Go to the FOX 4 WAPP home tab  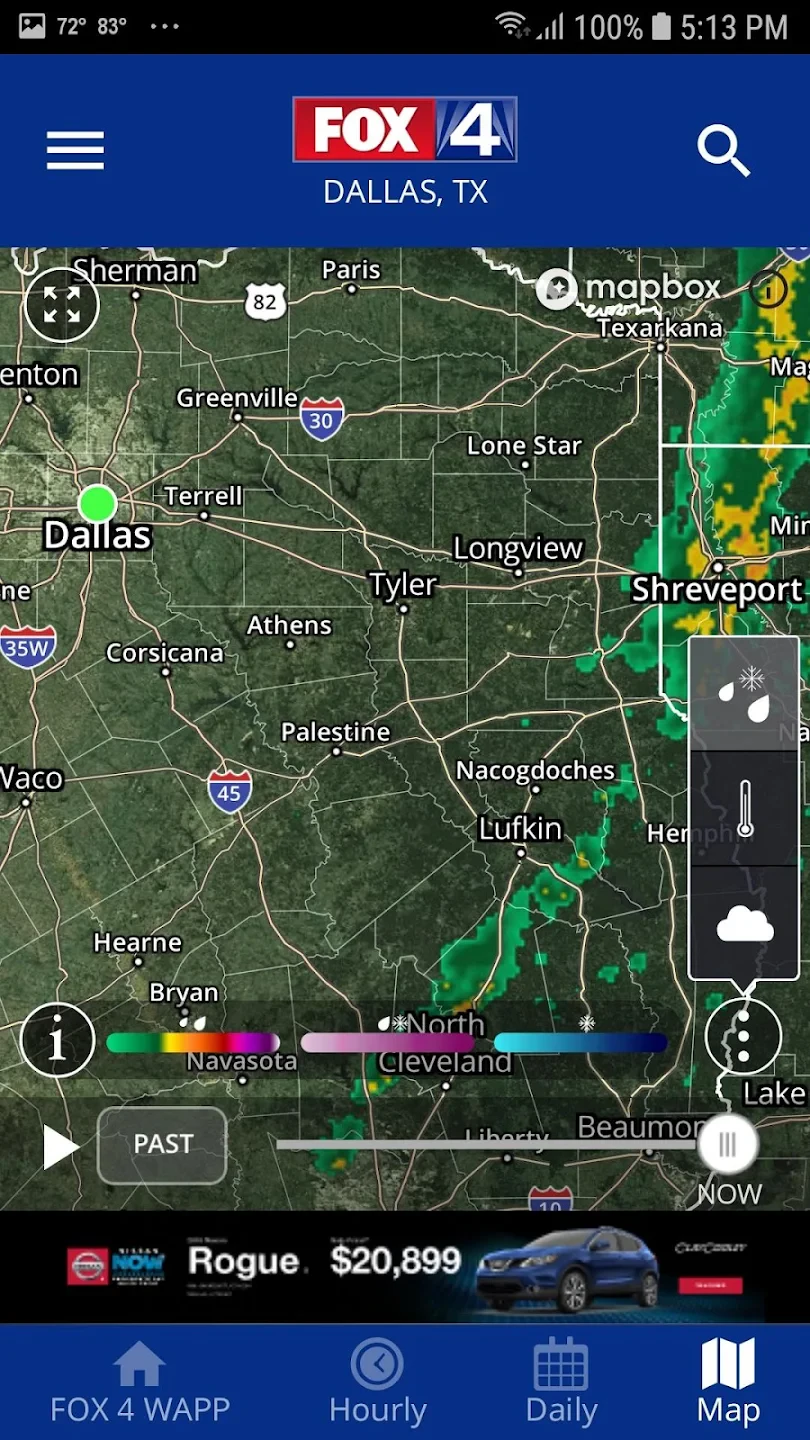(x=140, y=1384)
